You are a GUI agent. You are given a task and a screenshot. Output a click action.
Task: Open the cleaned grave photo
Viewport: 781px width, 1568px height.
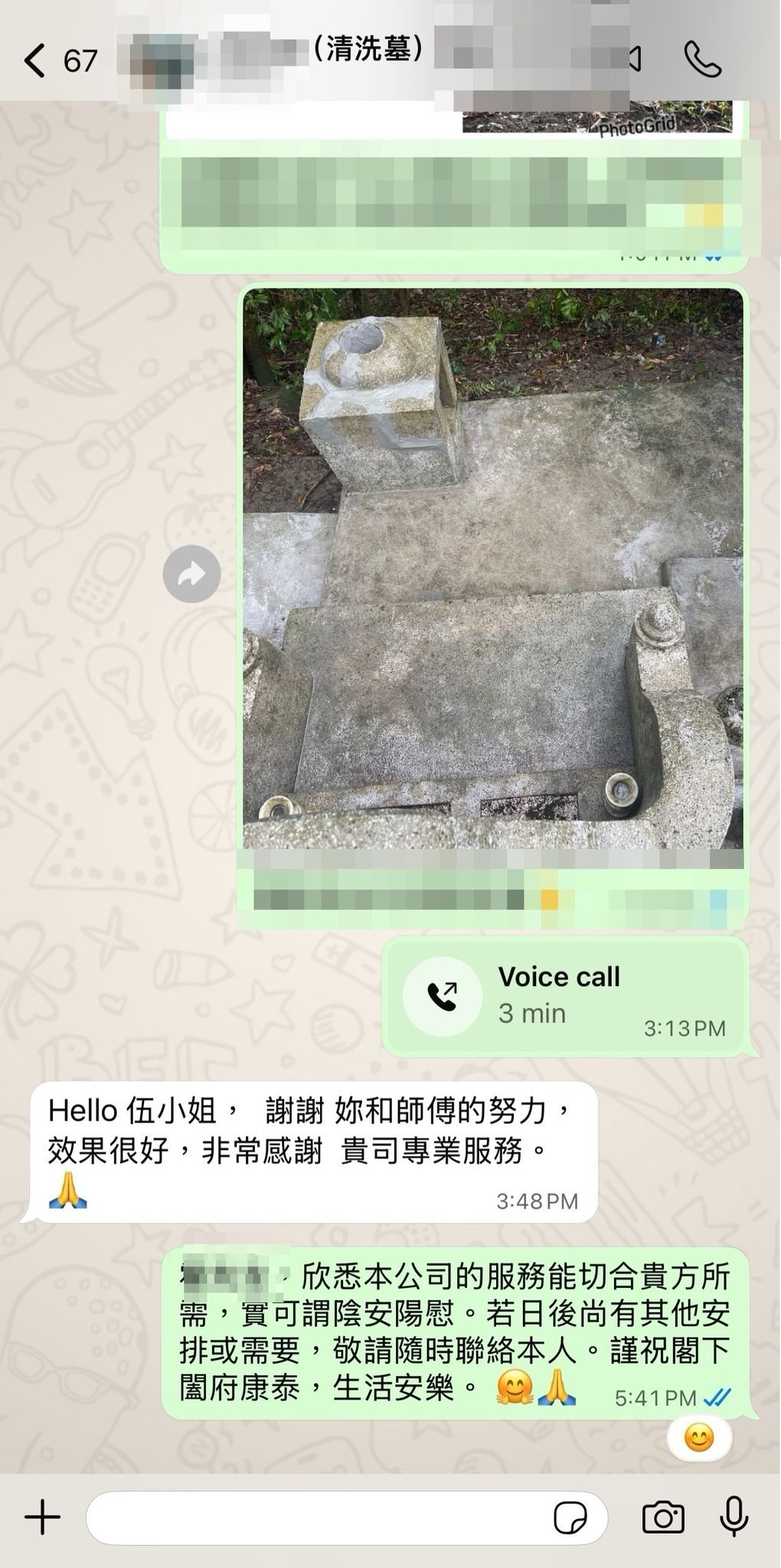[492, 568]
